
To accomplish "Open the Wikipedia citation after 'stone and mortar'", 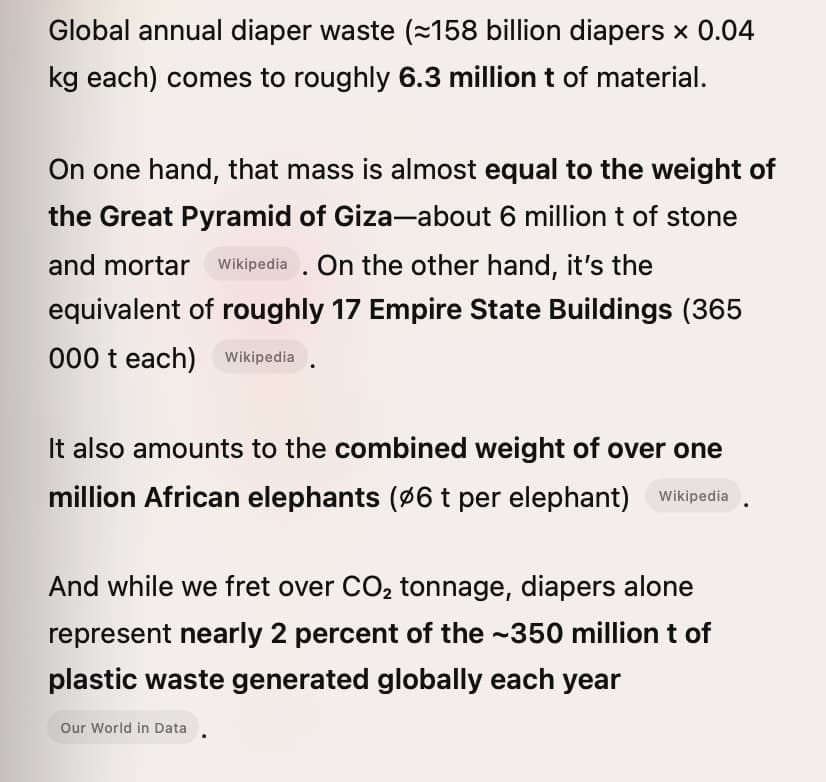I will pos(253,265).
